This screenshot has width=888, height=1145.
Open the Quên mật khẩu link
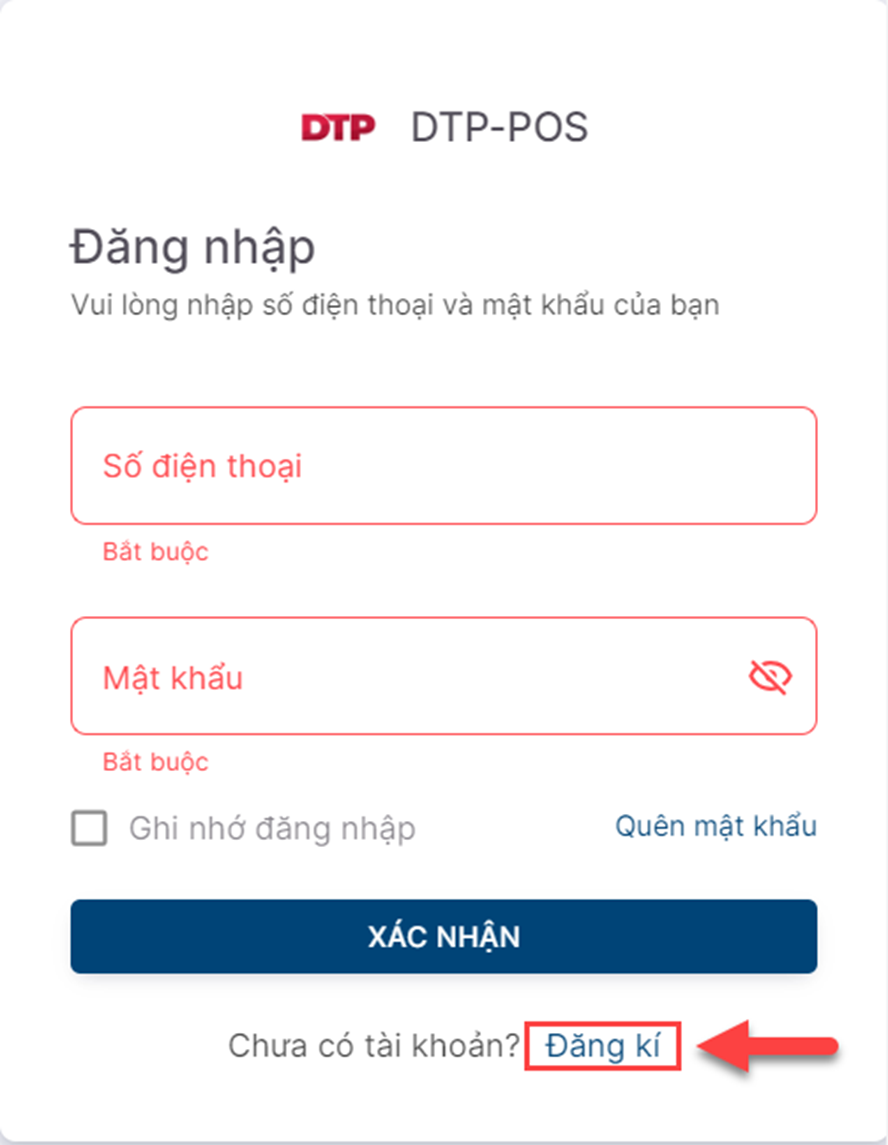[x=715, y=826]
